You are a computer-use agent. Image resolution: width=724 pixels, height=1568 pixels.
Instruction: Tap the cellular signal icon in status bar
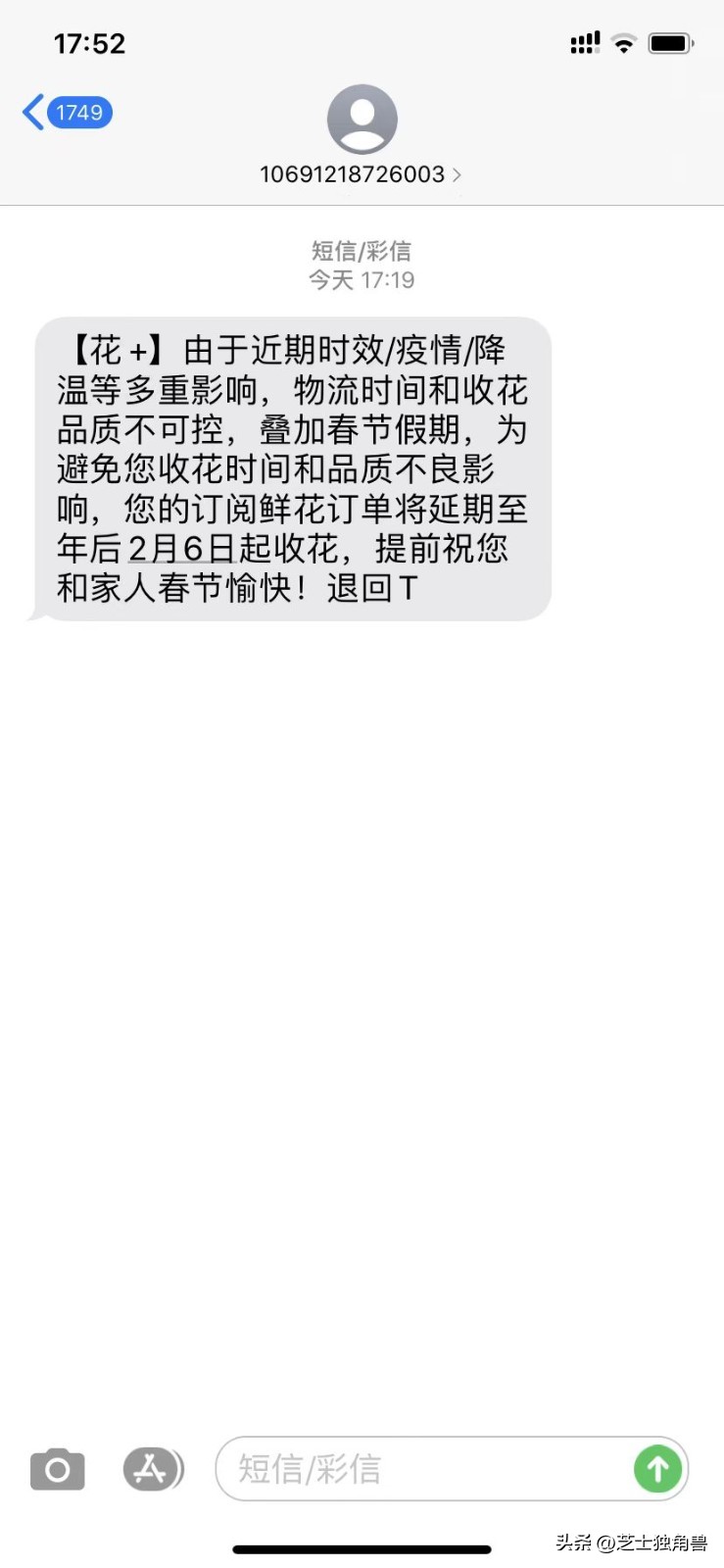point(584,41)
